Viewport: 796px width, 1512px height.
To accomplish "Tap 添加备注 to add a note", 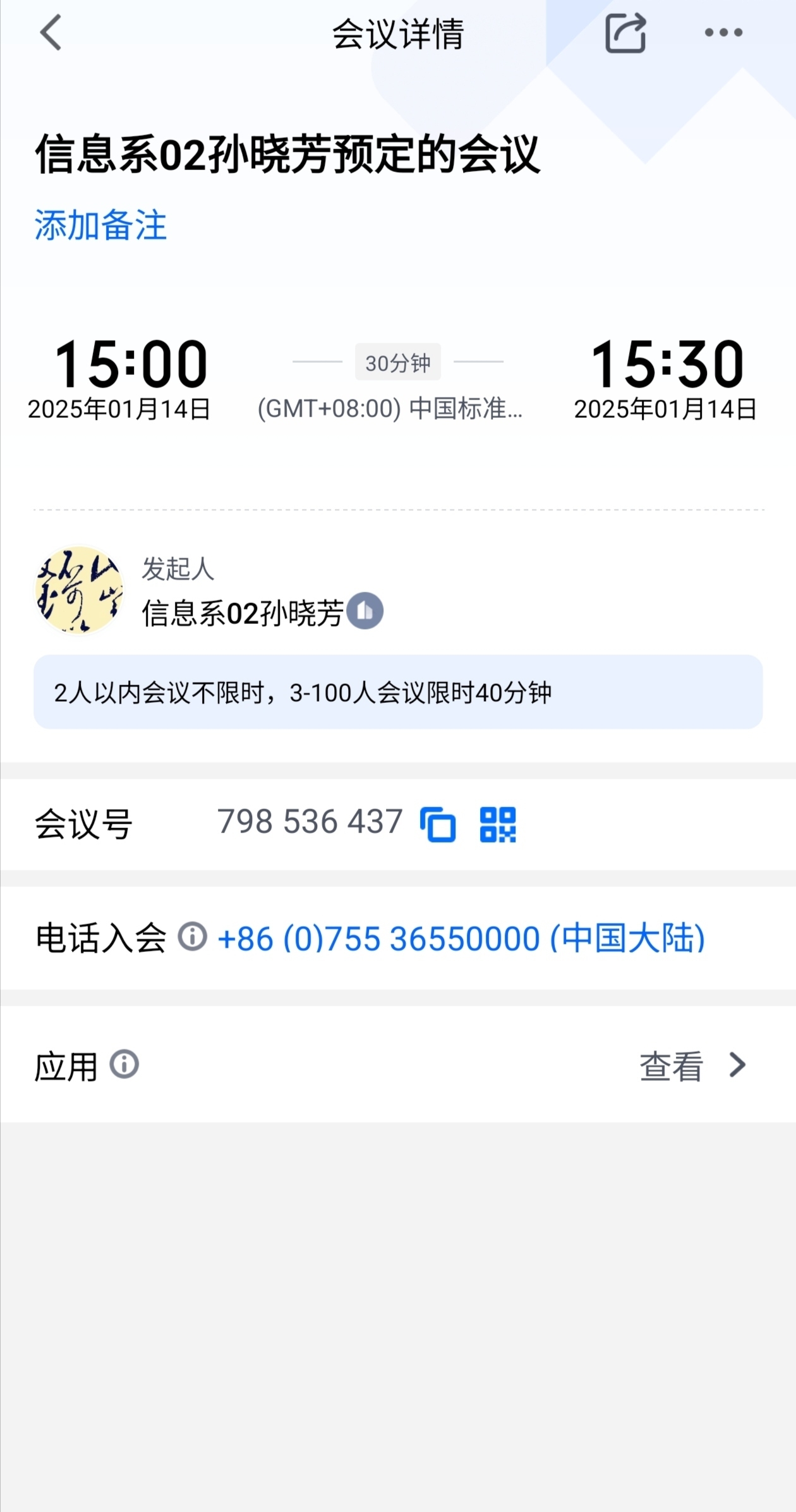I will pyautogui.click(x=100, y=225).
